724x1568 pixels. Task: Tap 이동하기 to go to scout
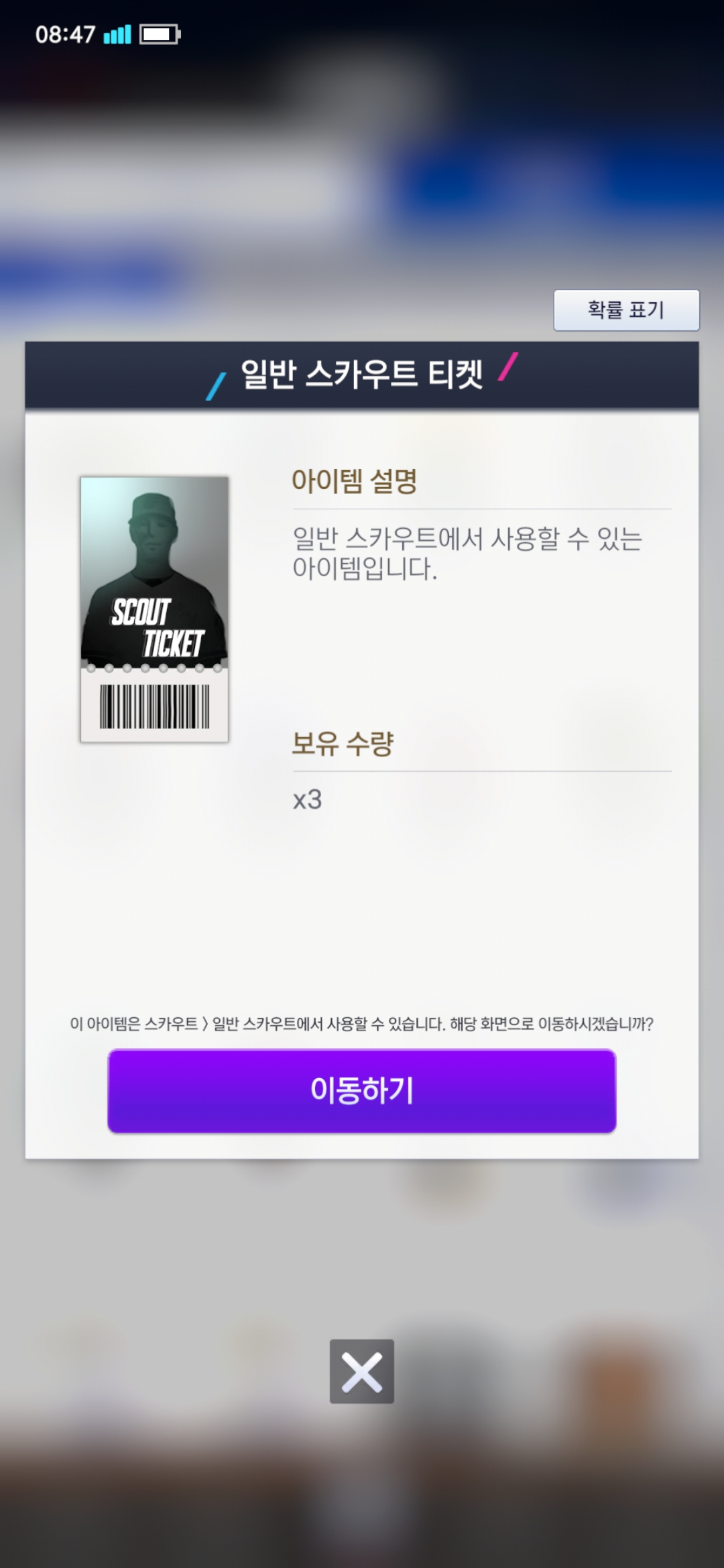click(362, 1090)
